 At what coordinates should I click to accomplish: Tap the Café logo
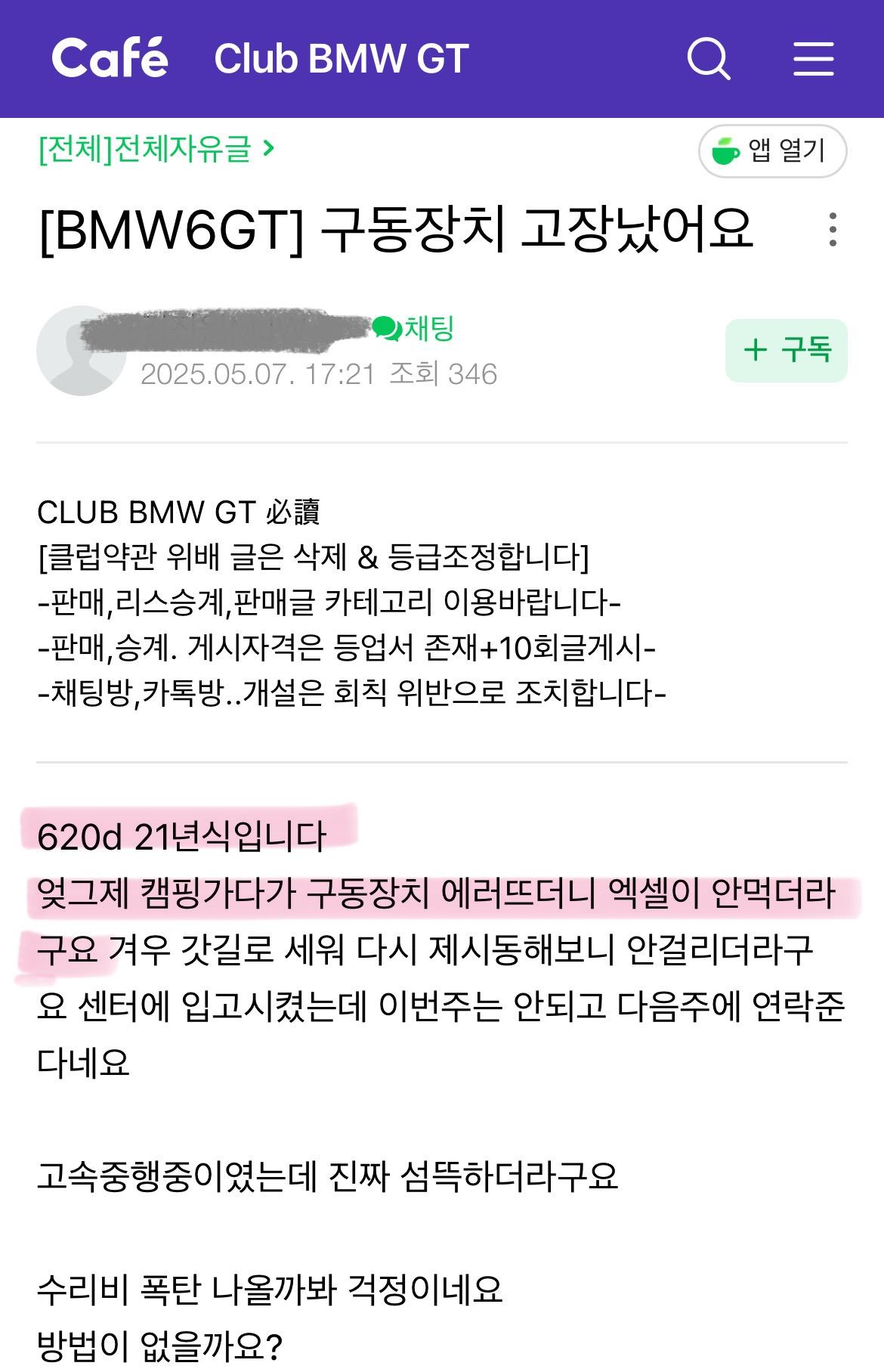pyautogui.click(x=110, y=58)
